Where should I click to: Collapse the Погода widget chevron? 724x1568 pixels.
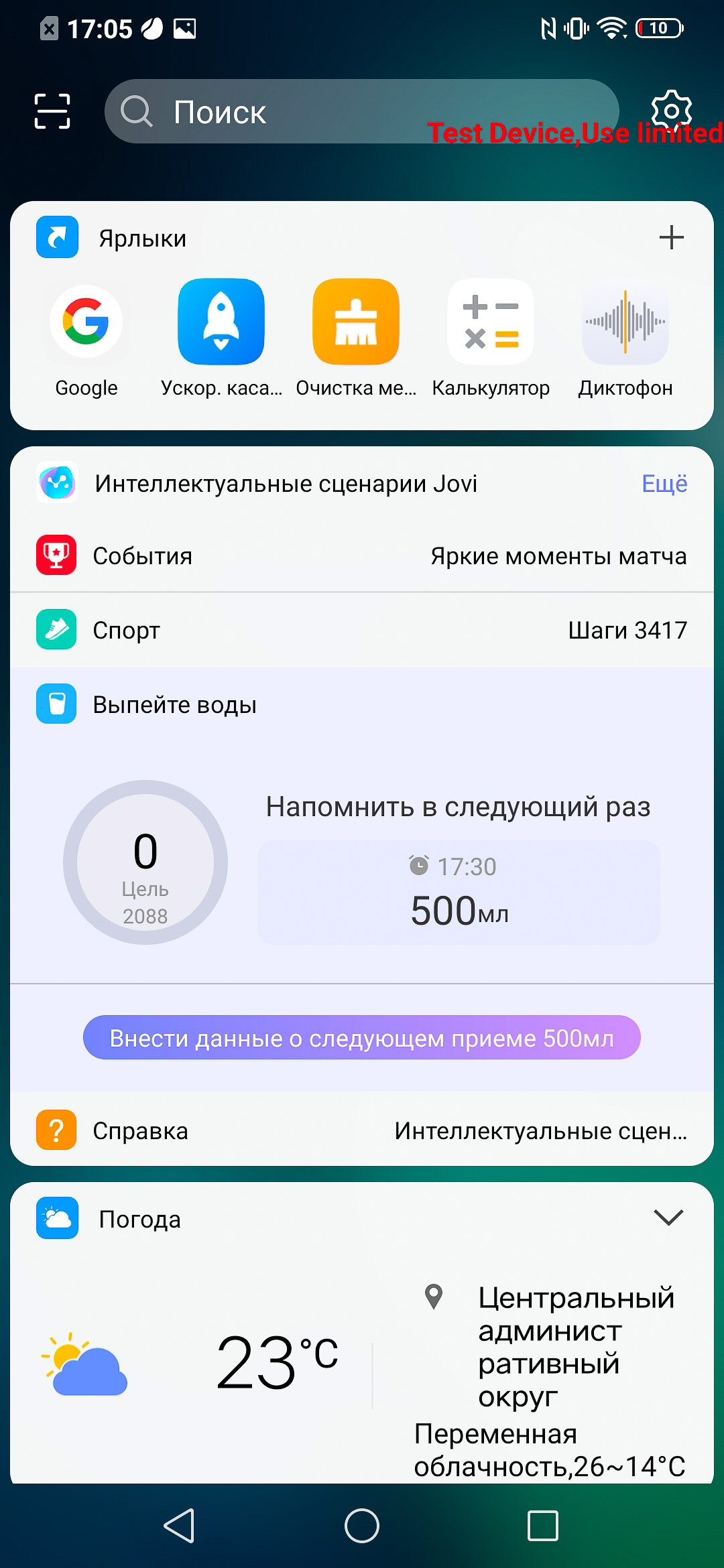(668, 1218)
